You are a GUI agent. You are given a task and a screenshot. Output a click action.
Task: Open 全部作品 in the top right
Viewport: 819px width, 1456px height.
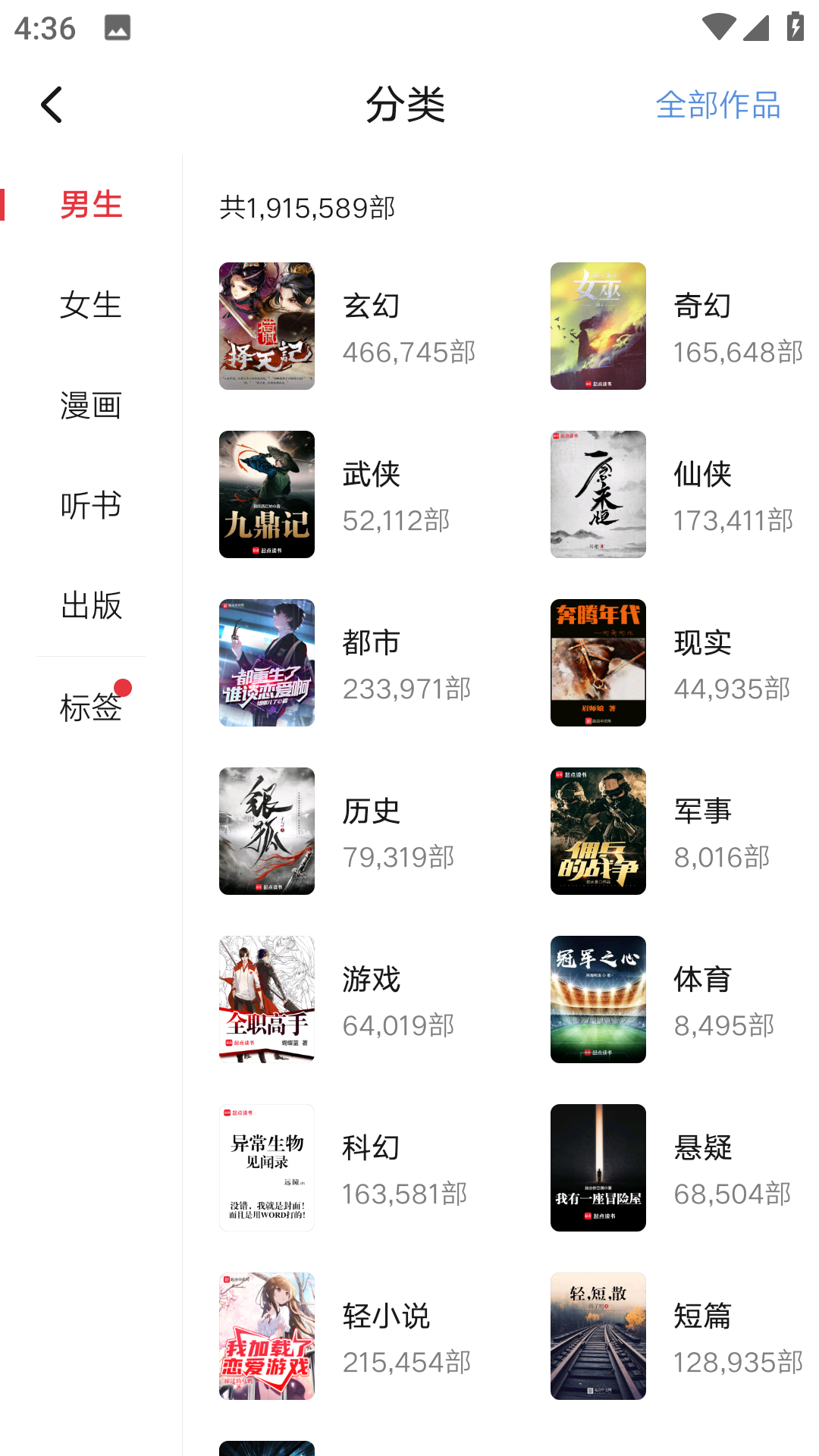719,106
